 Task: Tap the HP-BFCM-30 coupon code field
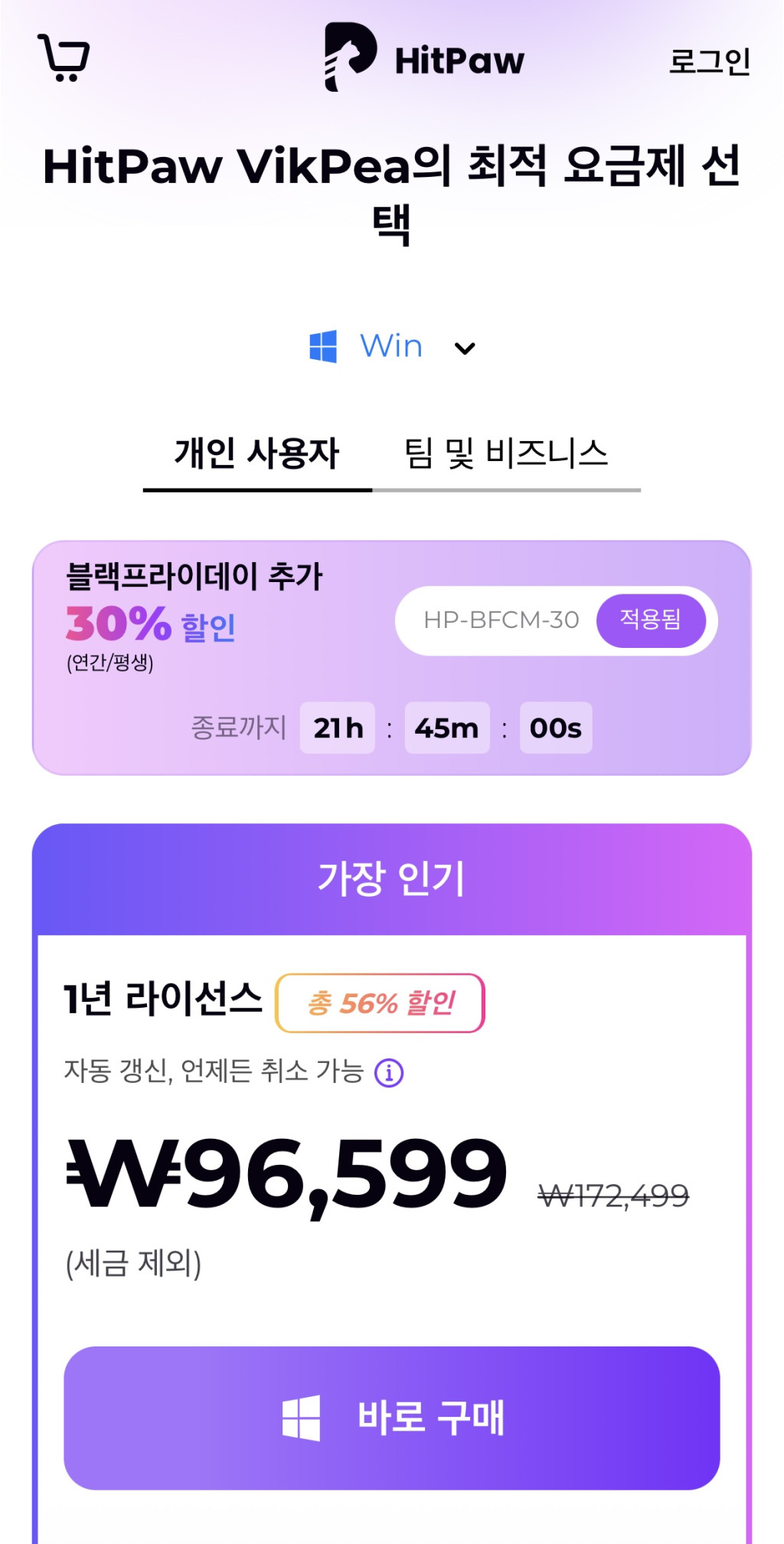pos(501,620)
